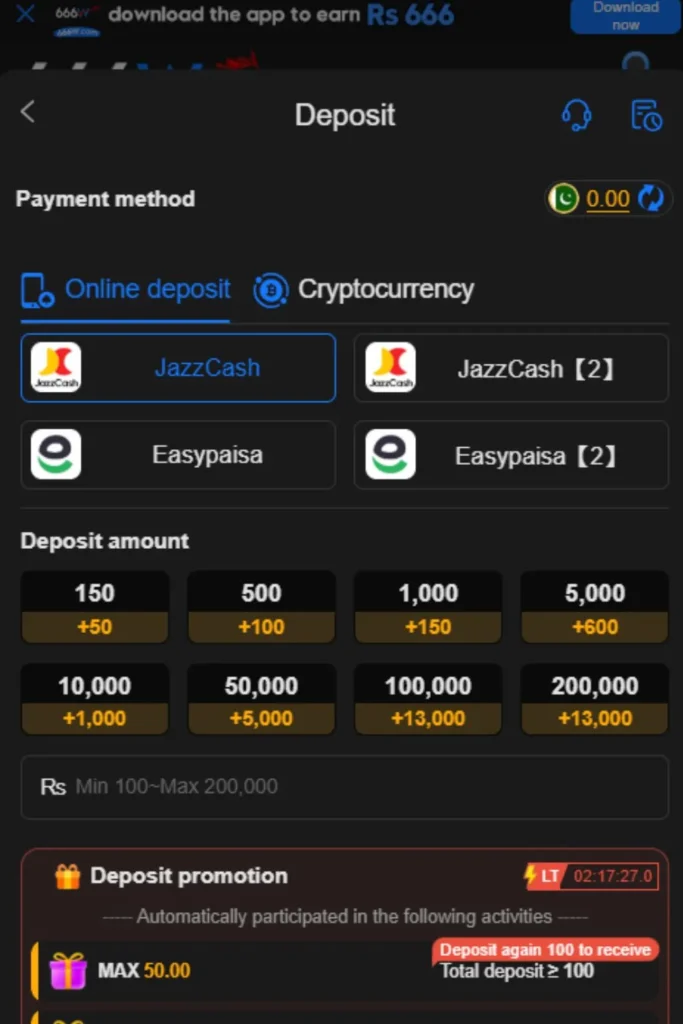Image resolution: width=683 pixels, height=1024 pixels.
Task: Go back from the Deposit screen
Action: pos(28,112)
